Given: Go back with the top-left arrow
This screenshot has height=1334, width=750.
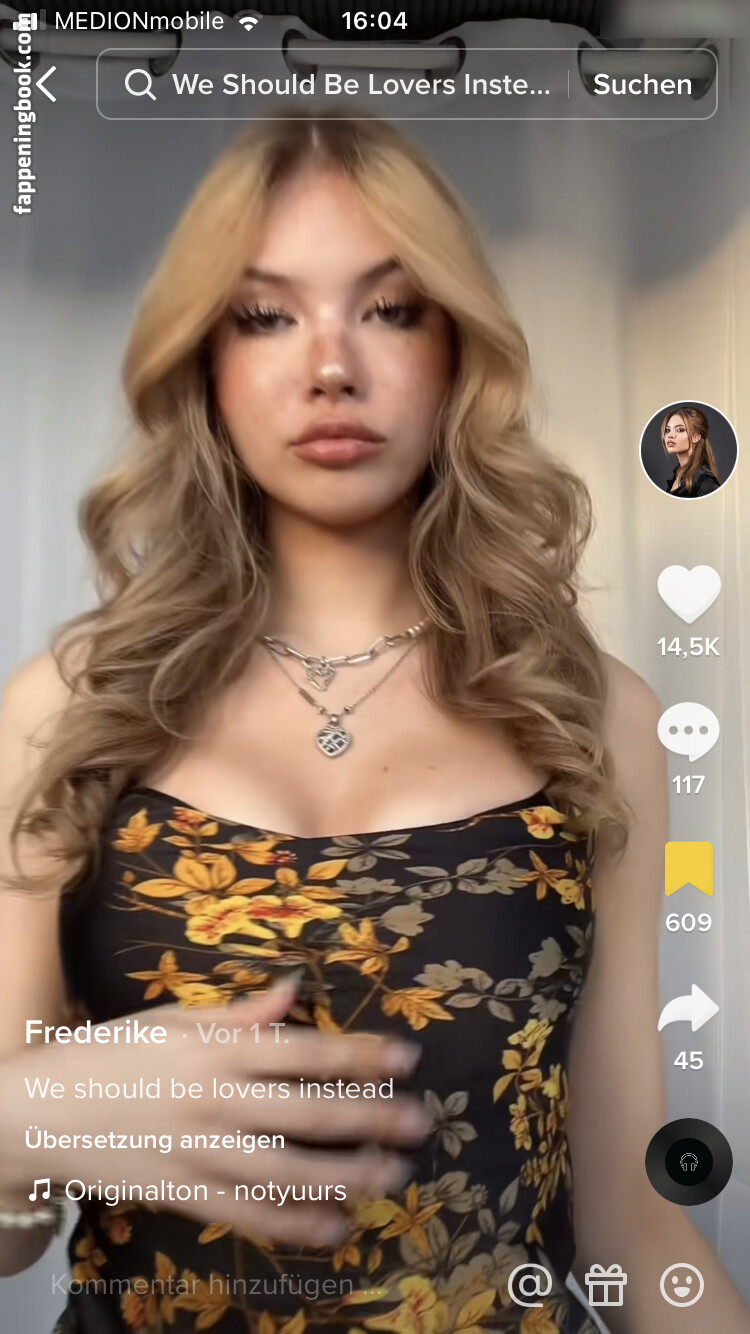Looking at the screenshot, I should pyautogui.click(x=45, y=84).
